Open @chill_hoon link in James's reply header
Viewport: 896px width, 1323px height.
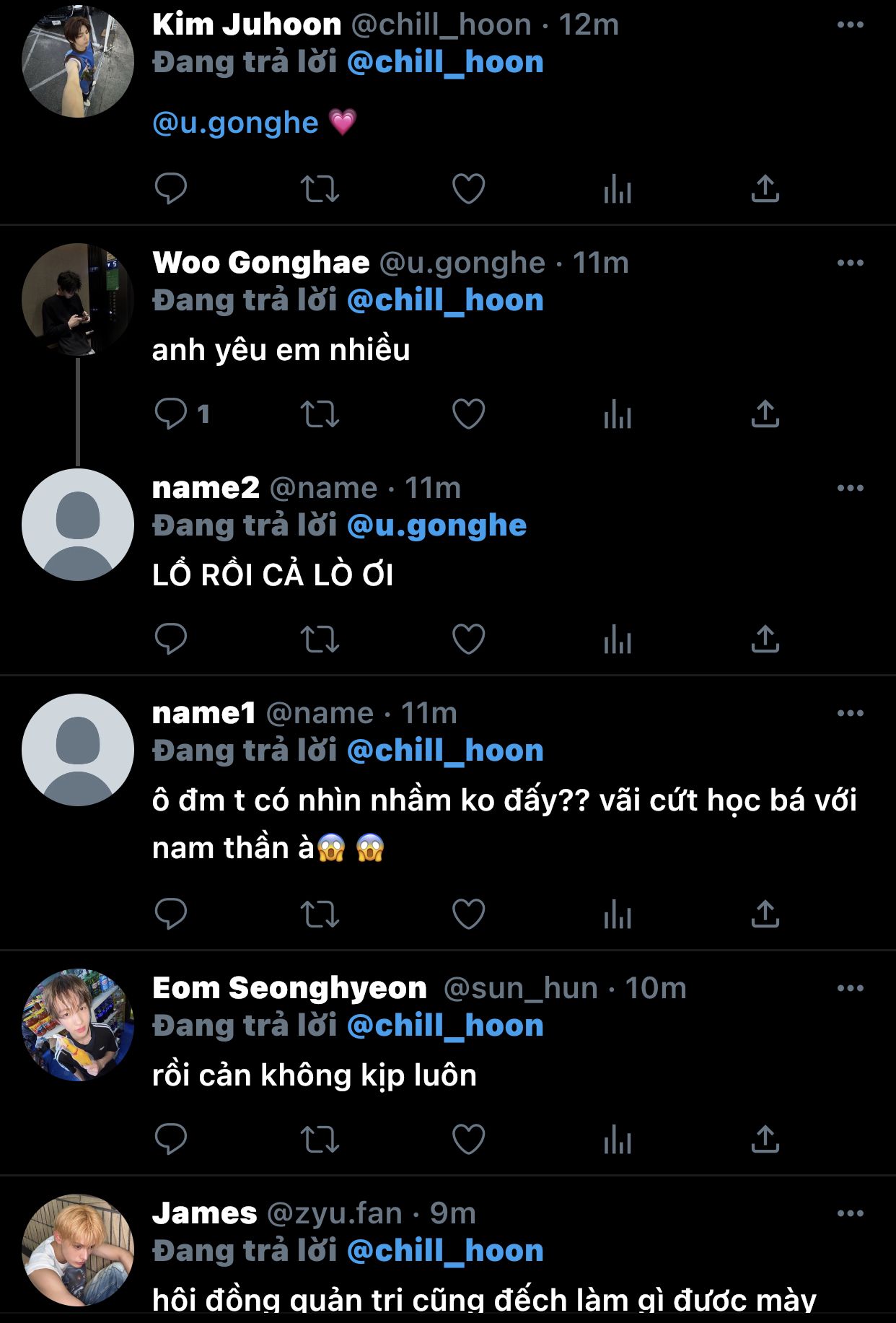click(x=445, y=1251)
